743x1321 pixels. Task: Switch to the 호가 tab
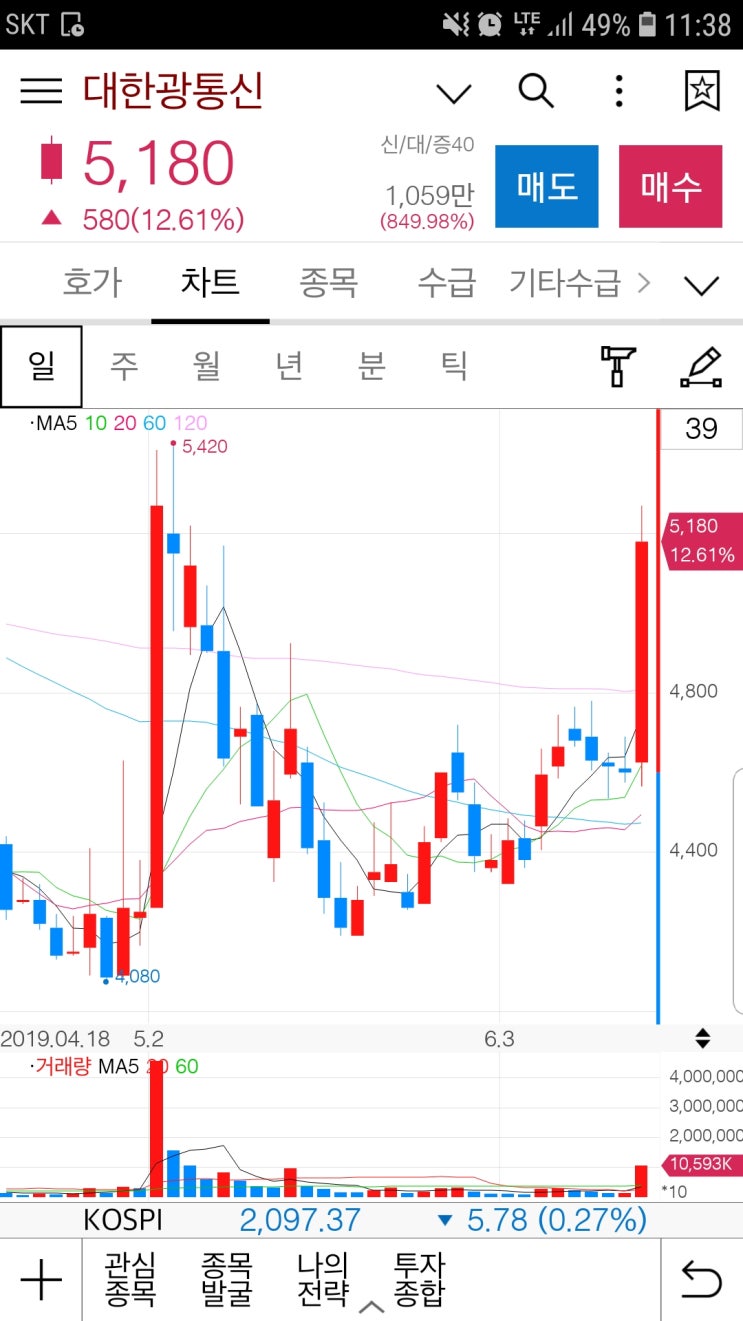[92, 283]
